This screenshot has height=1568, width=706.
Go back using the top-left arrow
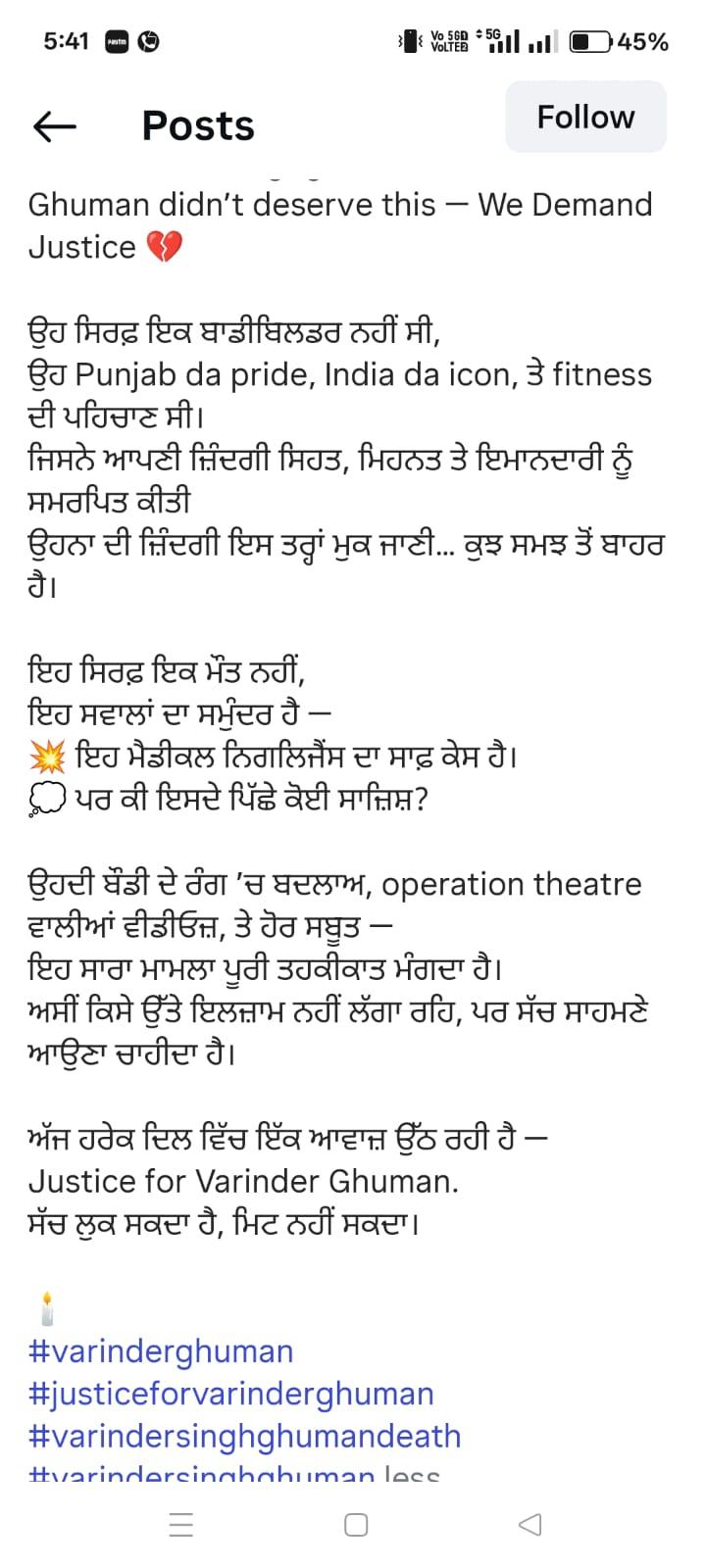point(55,125)
